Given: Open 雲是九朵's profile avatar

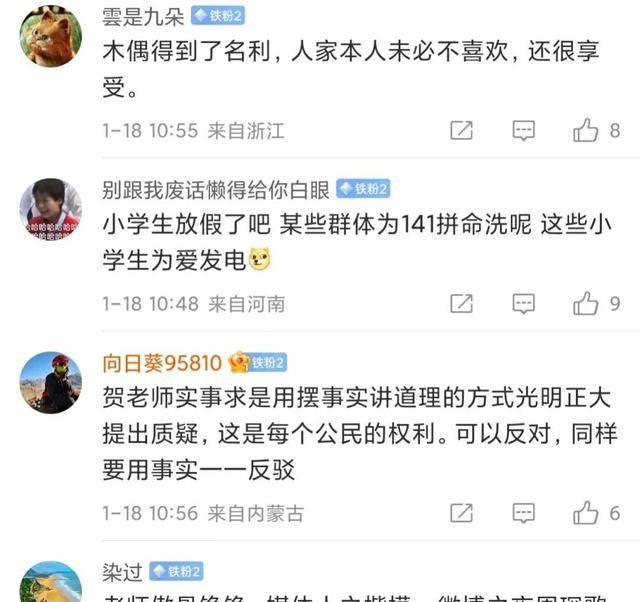Looking at the screenshot, I should tap(51, 36).
